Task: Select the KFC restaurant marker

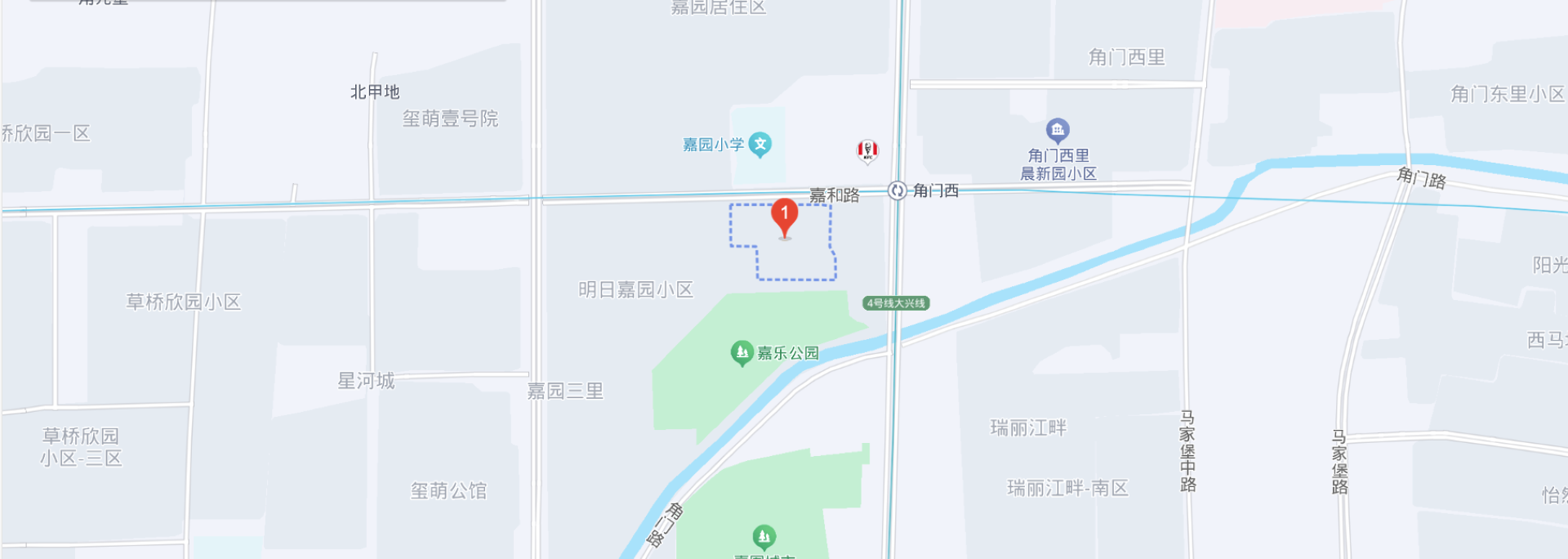Action: pos(866,150)
